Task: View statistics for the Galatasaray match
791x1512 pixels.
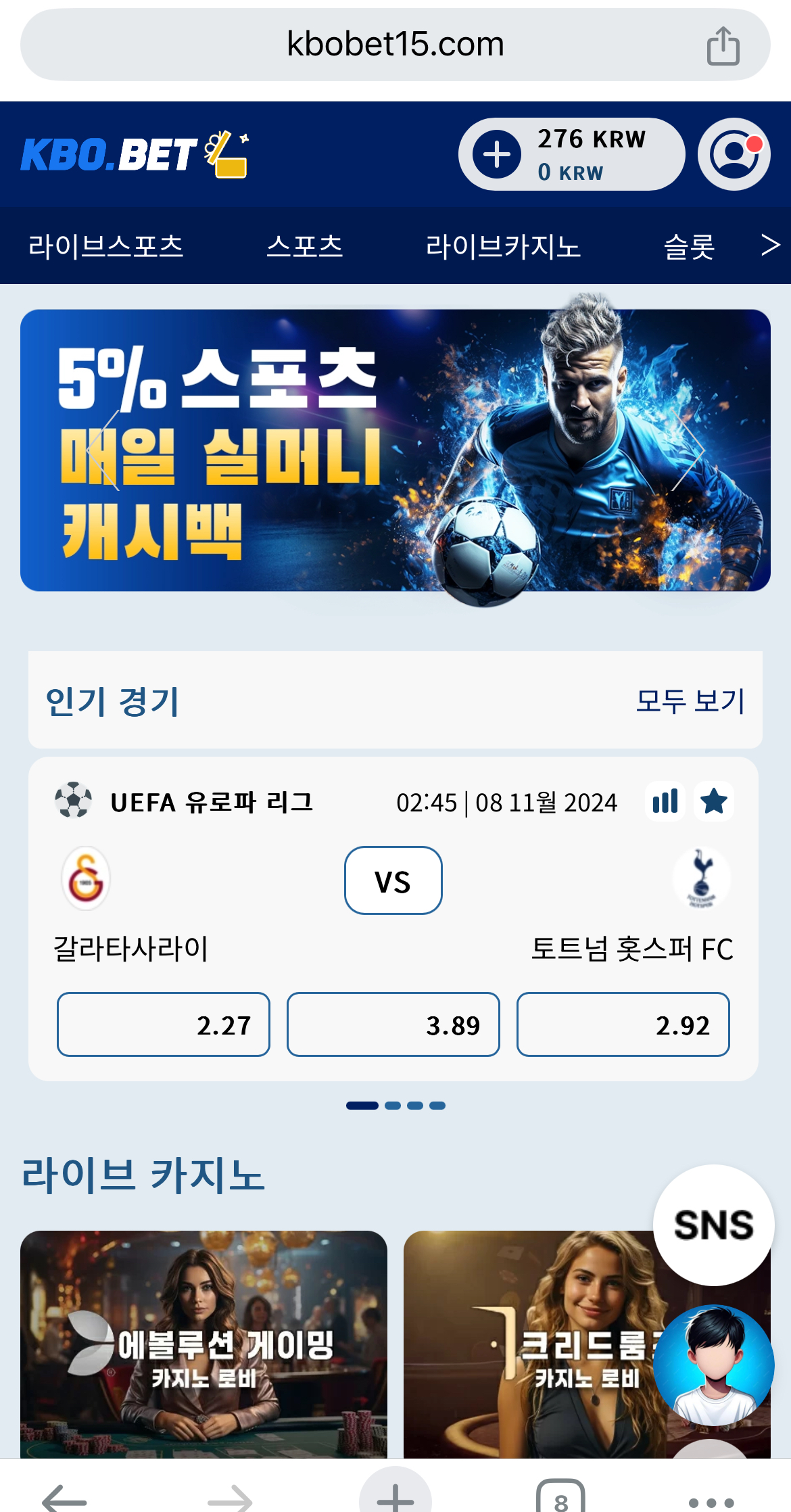Action: click(665, 802)
